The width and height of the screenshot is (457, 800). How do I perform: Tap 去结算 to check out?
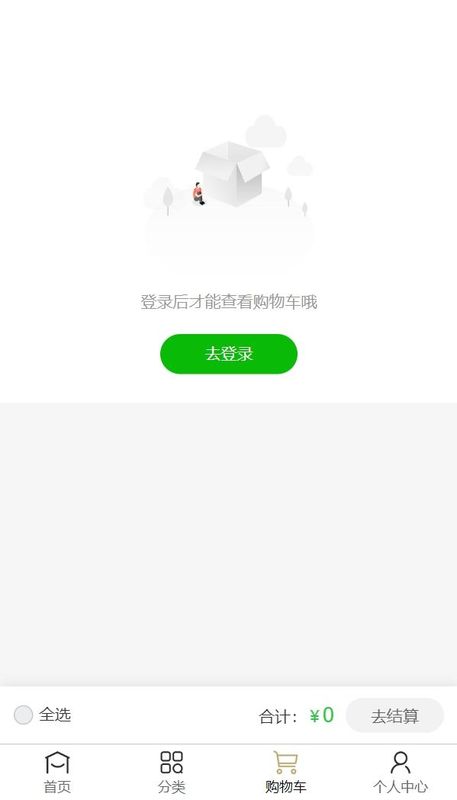pyautogui.click(x=395, y=715)
